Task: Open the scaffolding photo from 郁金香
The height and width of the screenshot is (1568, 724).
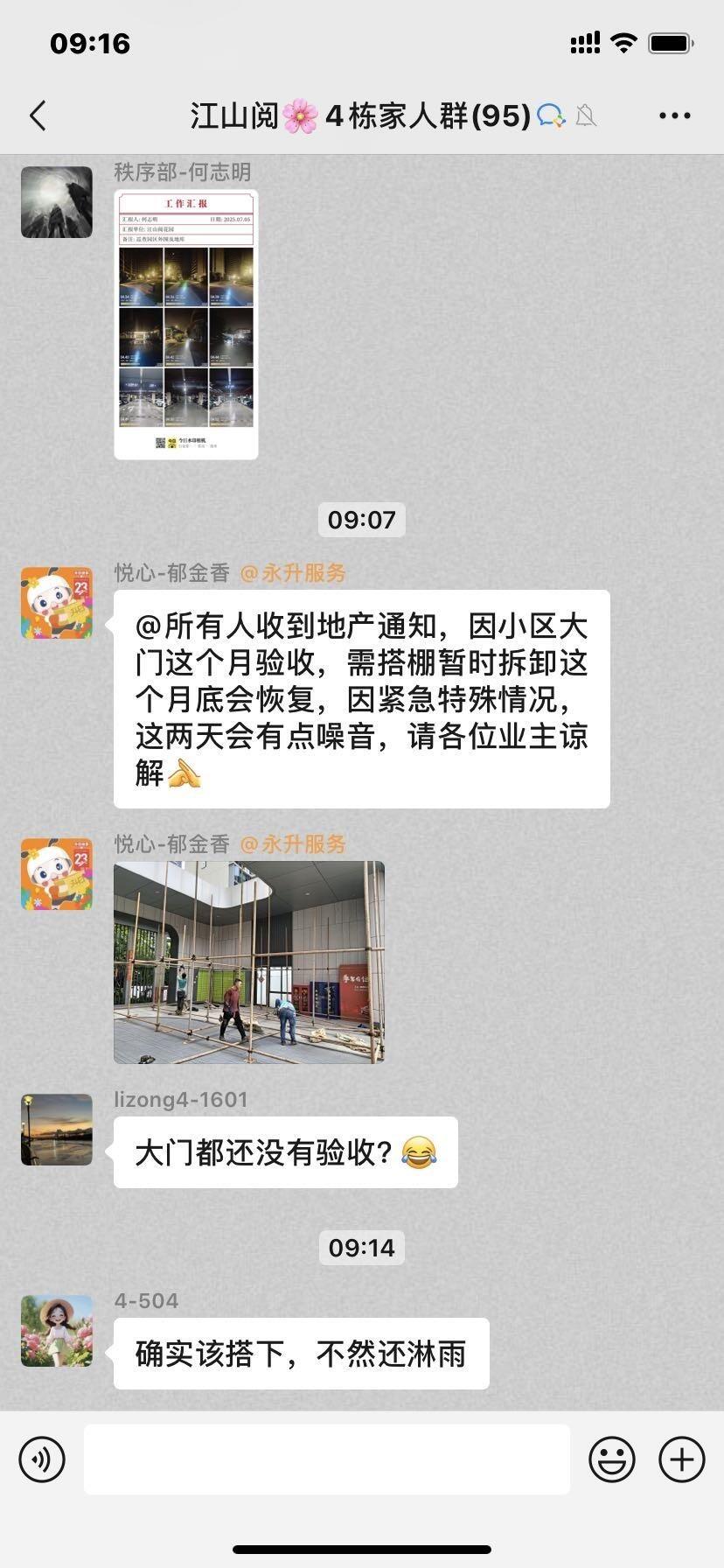Action: click(249, 962)
